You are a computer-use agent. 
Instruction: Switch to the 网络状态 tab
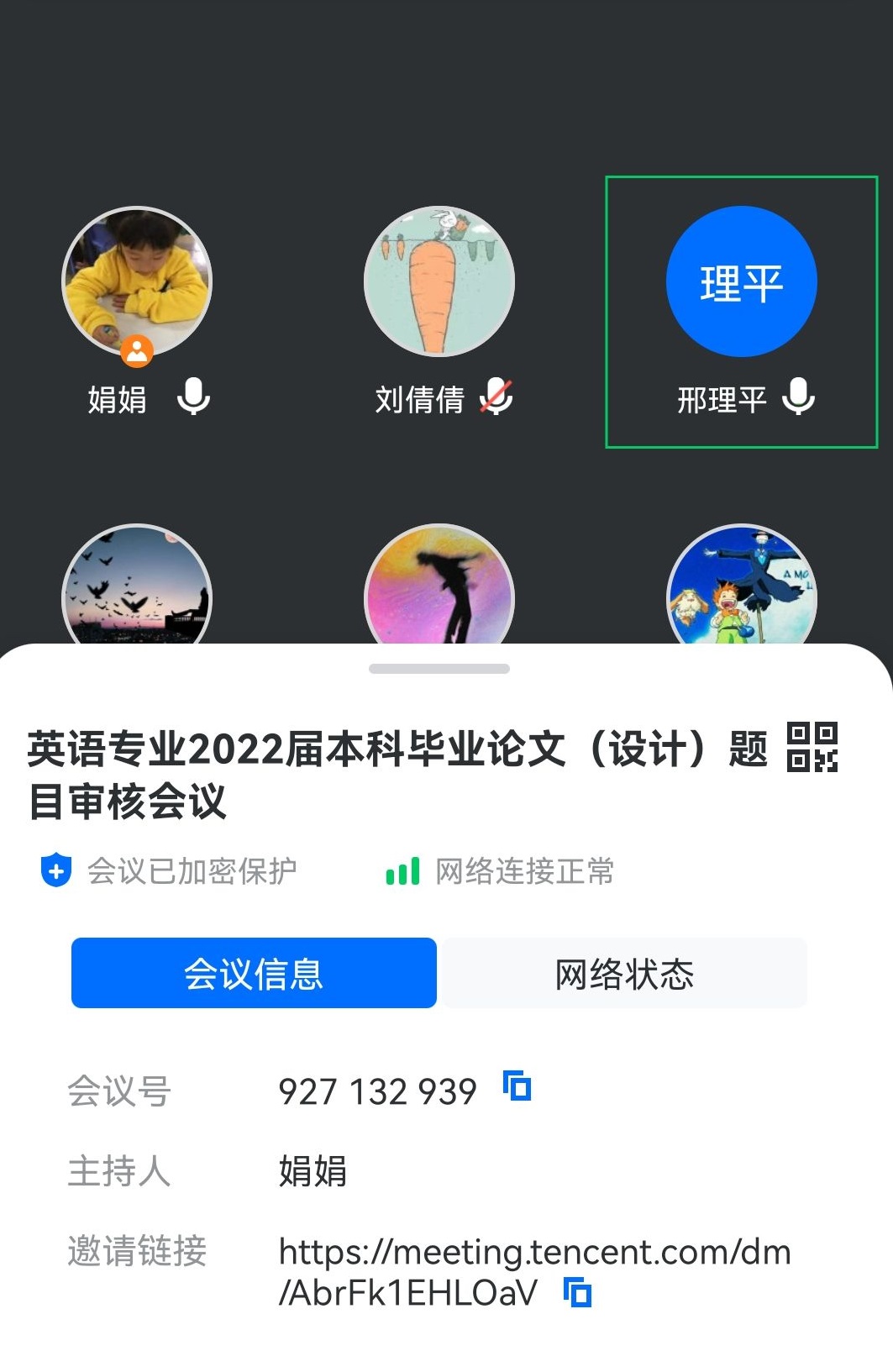click(x=624, y=974)
